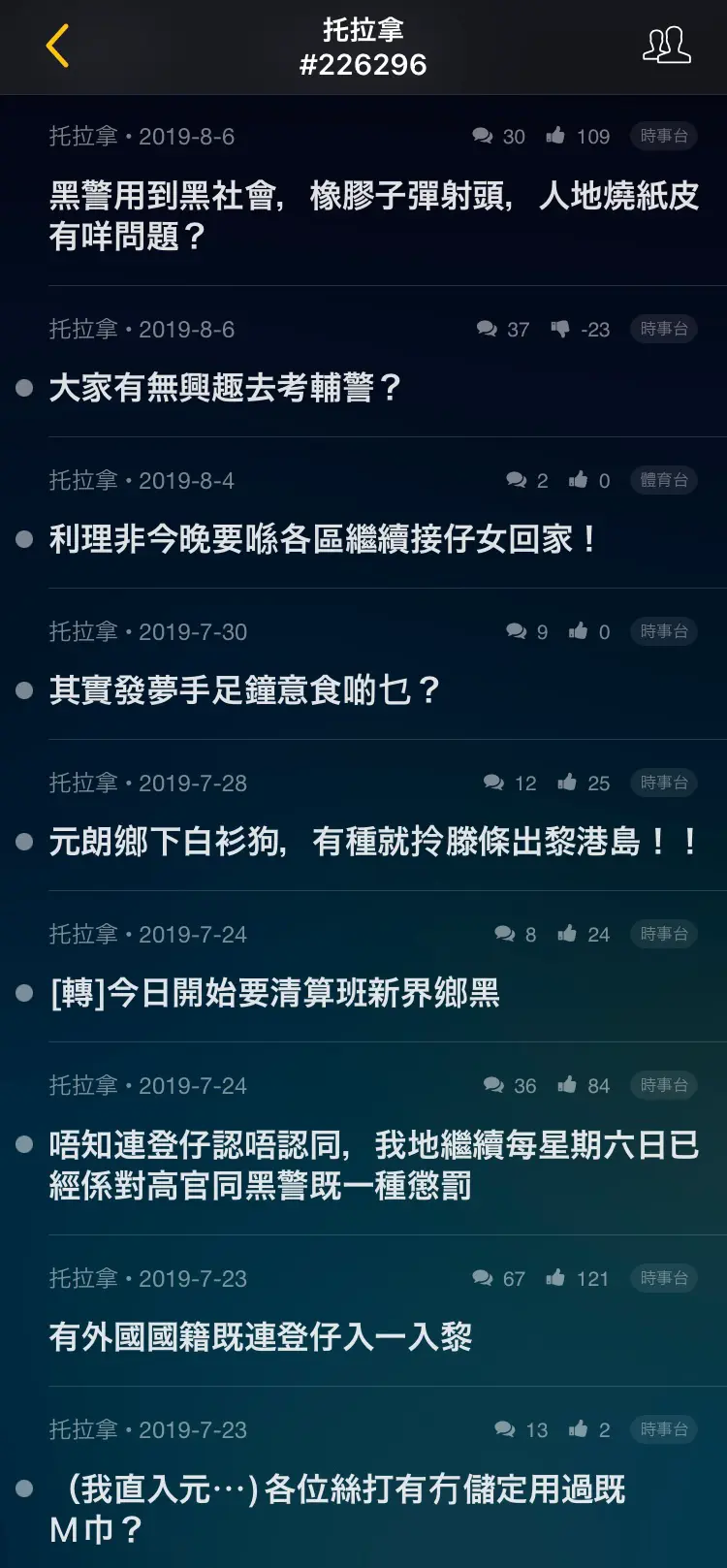Go back using the yellow arrow
Viewport: 727px width, 1568px height.
(x=58, y=47)
